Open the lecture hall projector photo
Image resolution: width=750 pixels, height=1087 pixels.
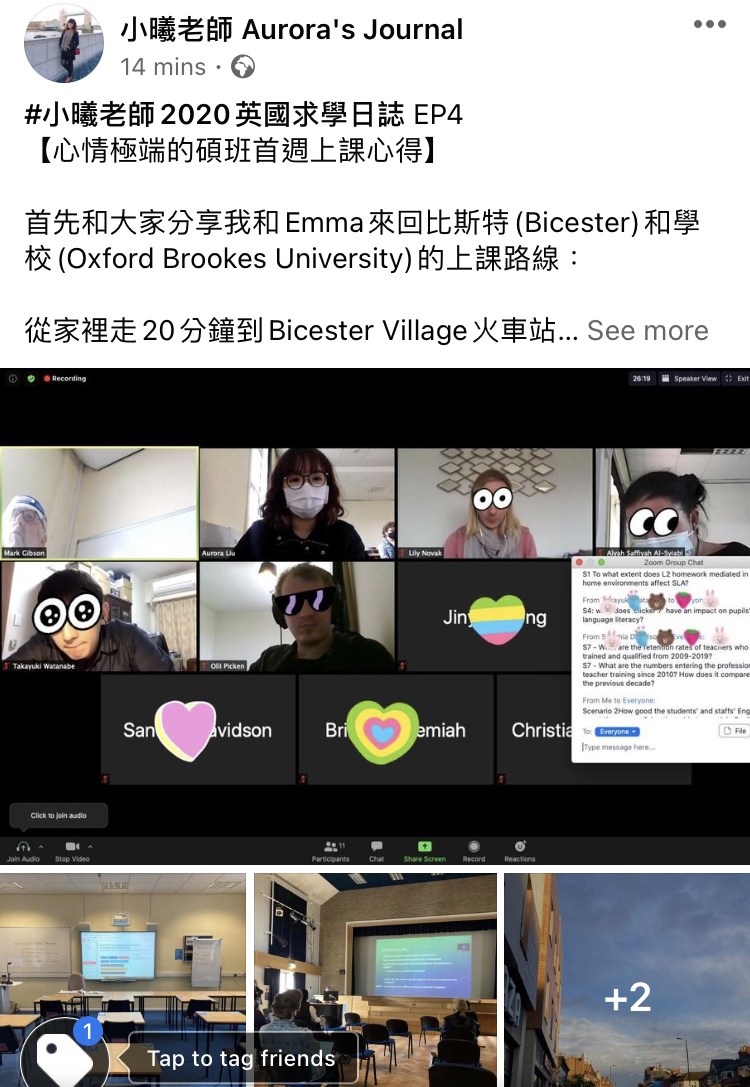click(x=375, y=950)
